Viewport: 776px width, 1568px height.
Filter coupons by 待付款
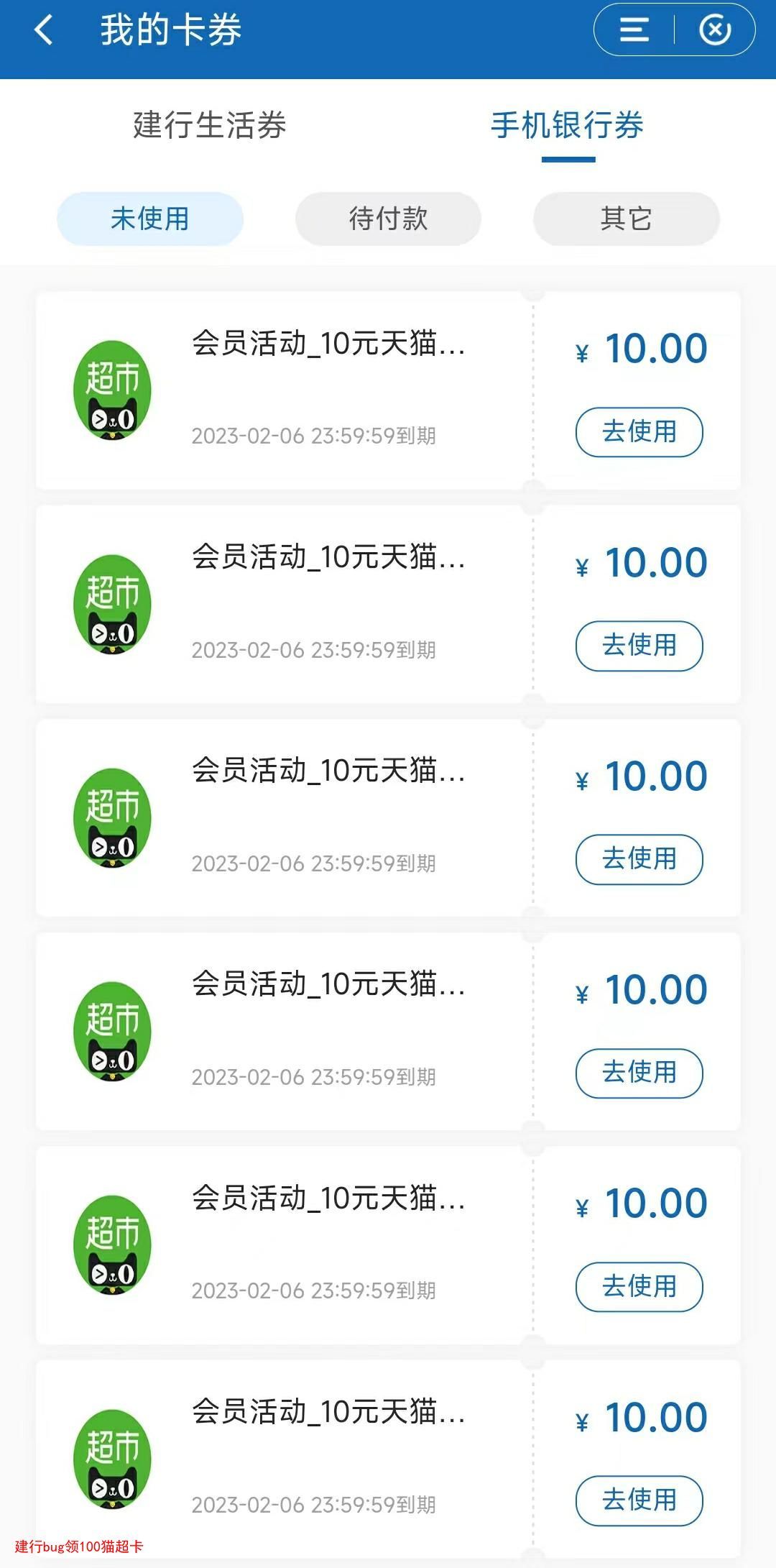[x=388, y=219]
